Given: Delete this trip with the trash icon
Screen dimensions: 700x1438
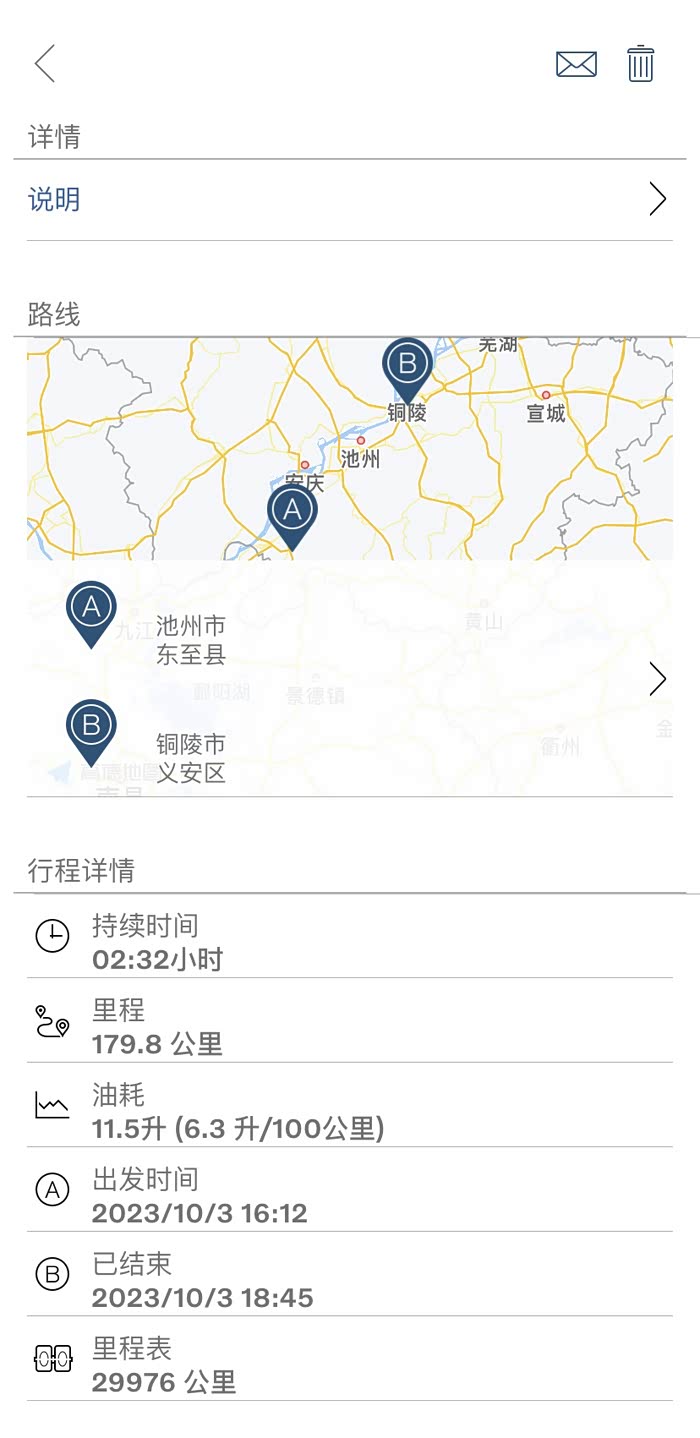Looking at the screenshot, I should (641, 64).
